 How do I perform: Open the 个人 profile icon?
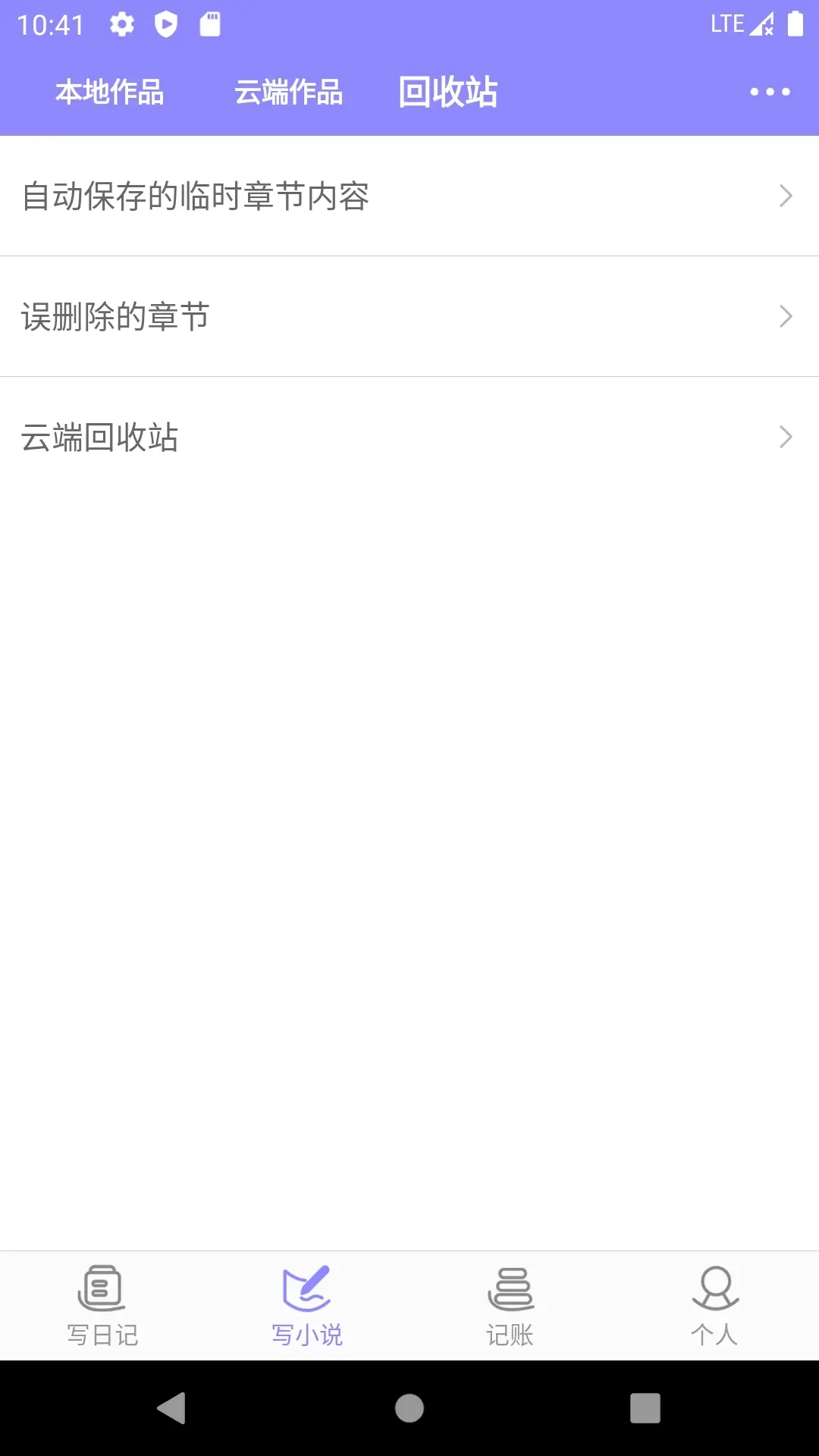pos(714,1304)
